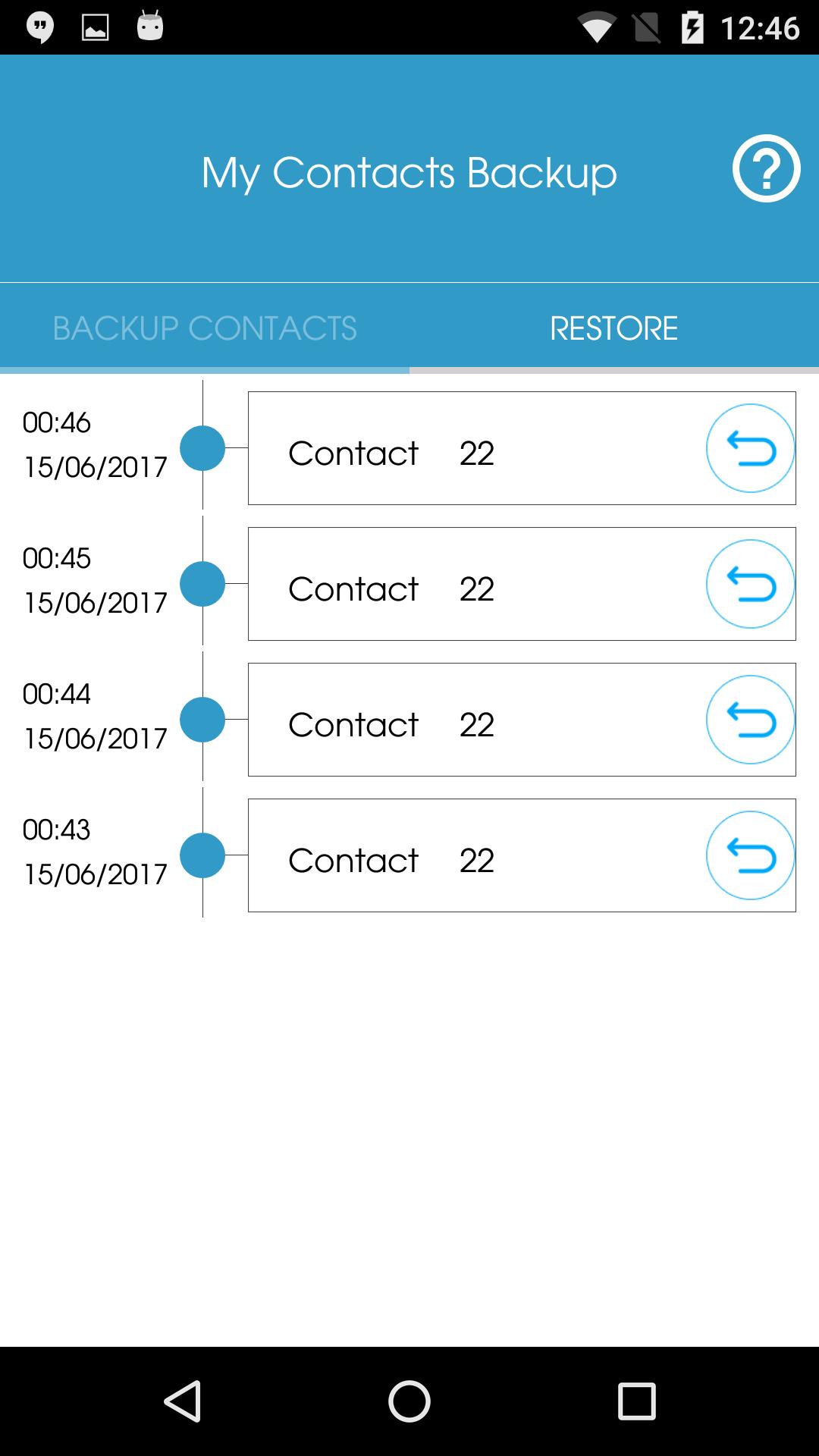Return to the home screen
This screenshot has height=1456, width=819.
[x=409, y=1401]
